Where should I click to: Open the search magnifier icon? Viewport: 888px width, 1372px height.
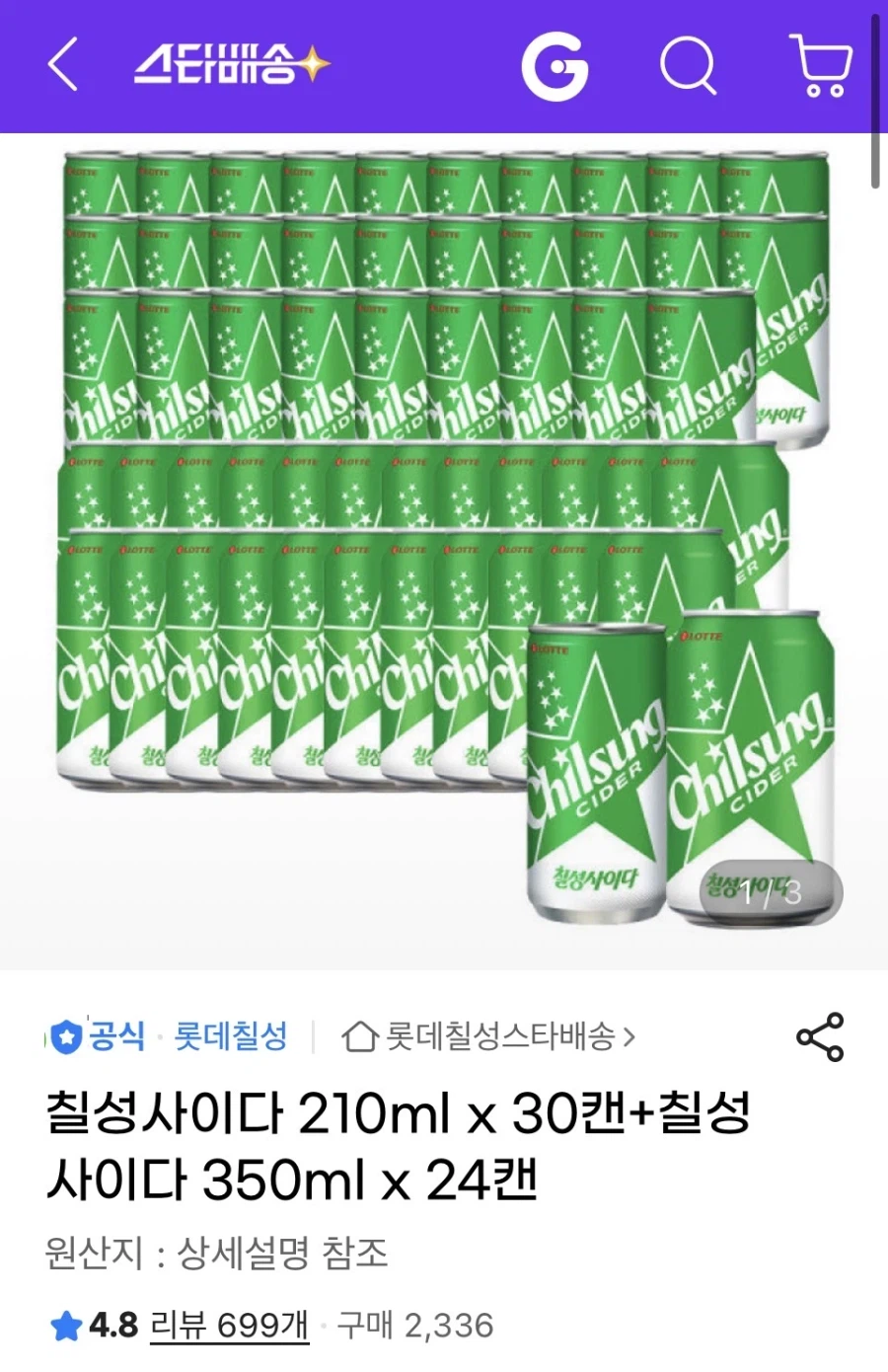[689, 66]
